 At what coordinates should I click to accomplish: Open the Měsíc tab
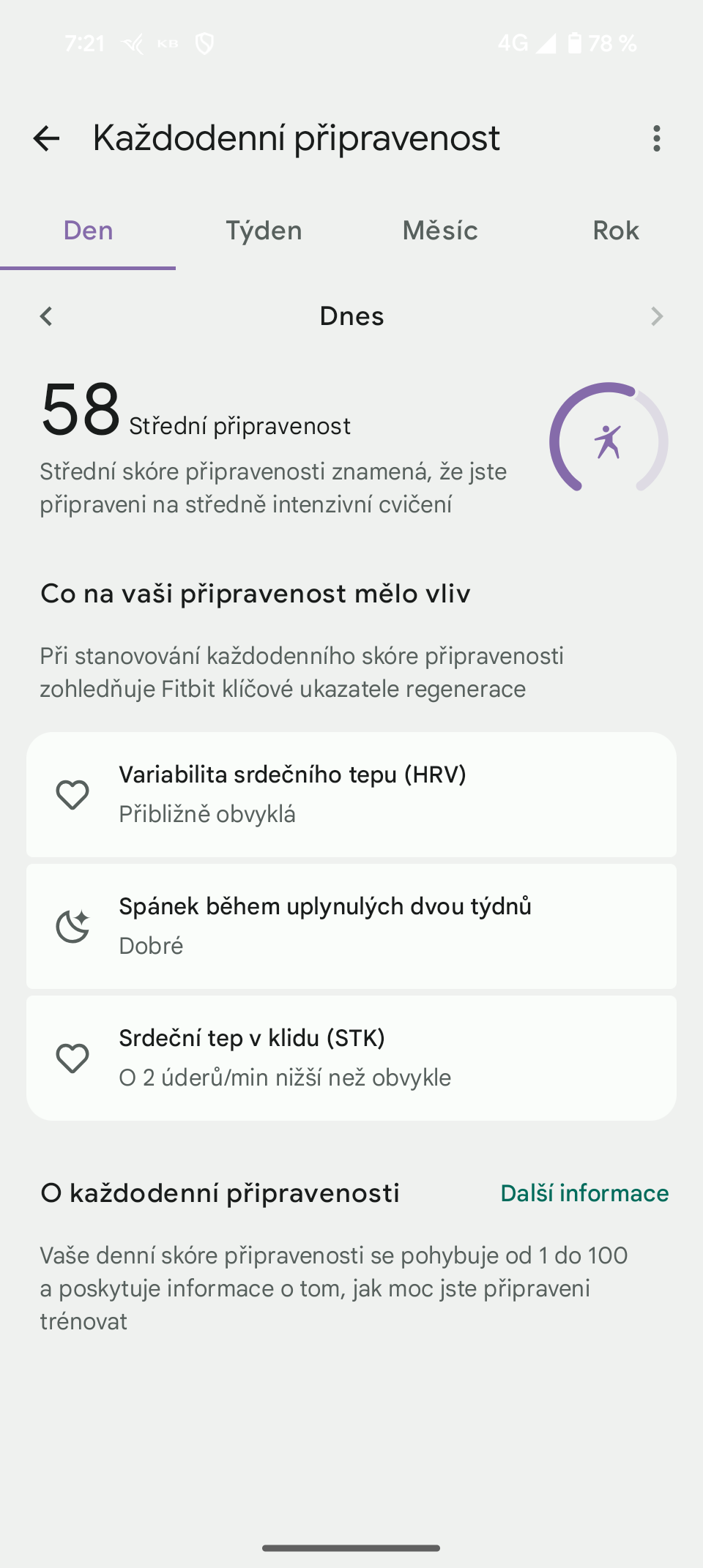(439, 231)
